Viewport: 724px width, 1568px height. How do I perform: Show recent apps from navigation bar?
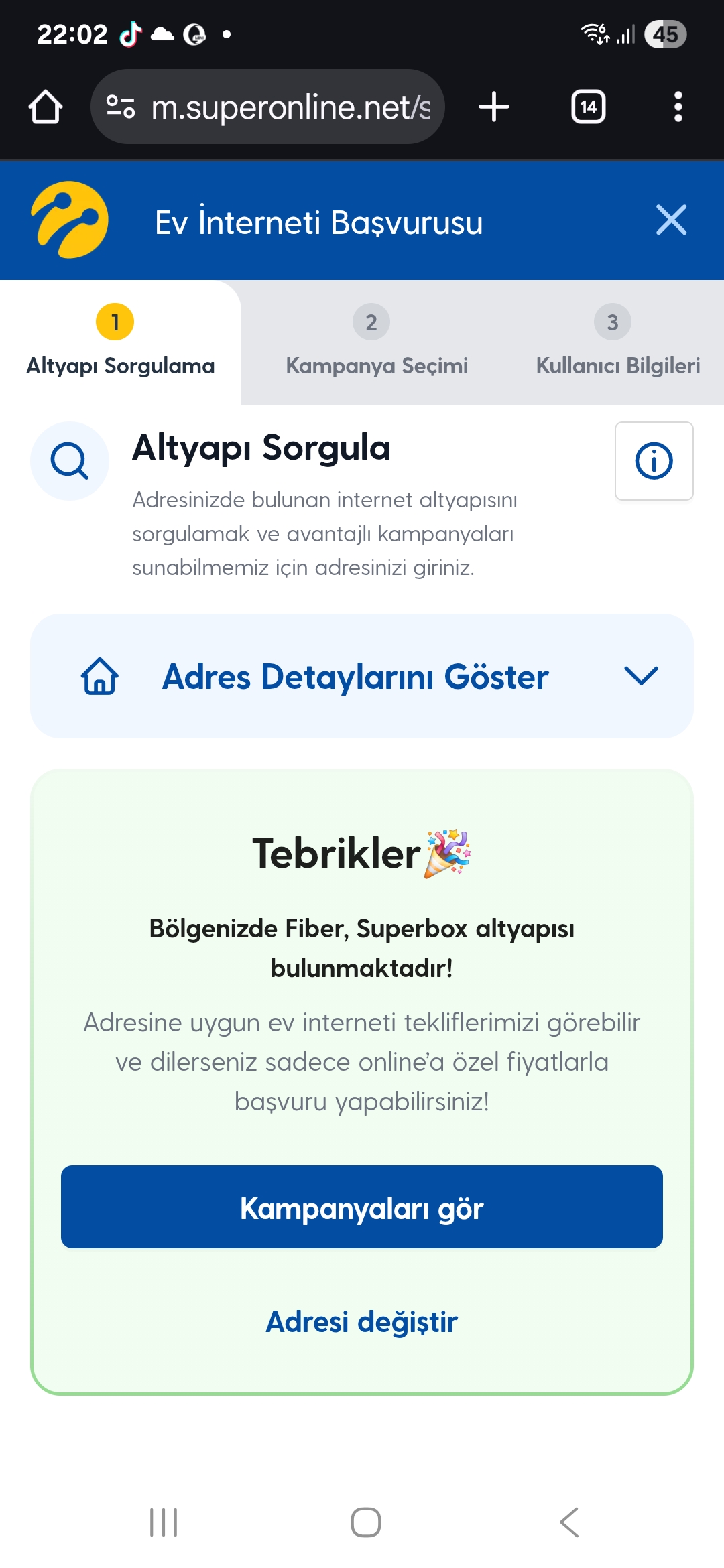tap(164, 1522)
